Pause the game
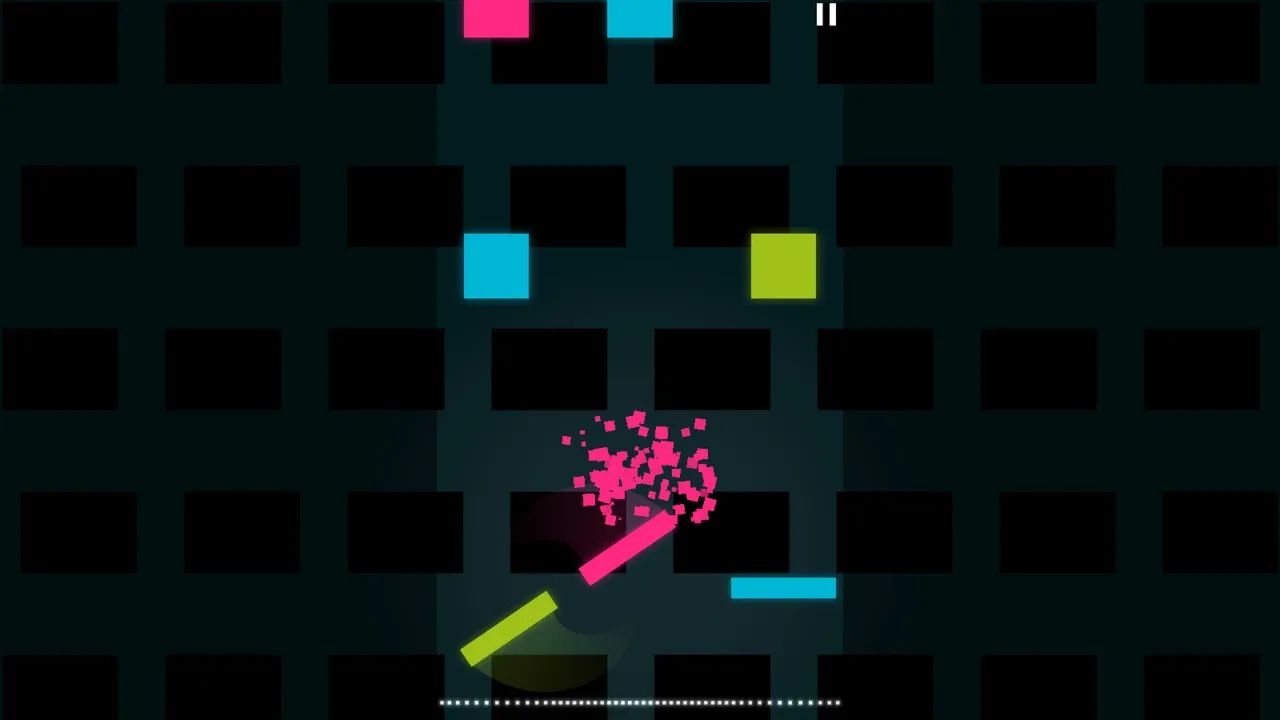This screenshot has height=720, width=1280. (826, 14)
